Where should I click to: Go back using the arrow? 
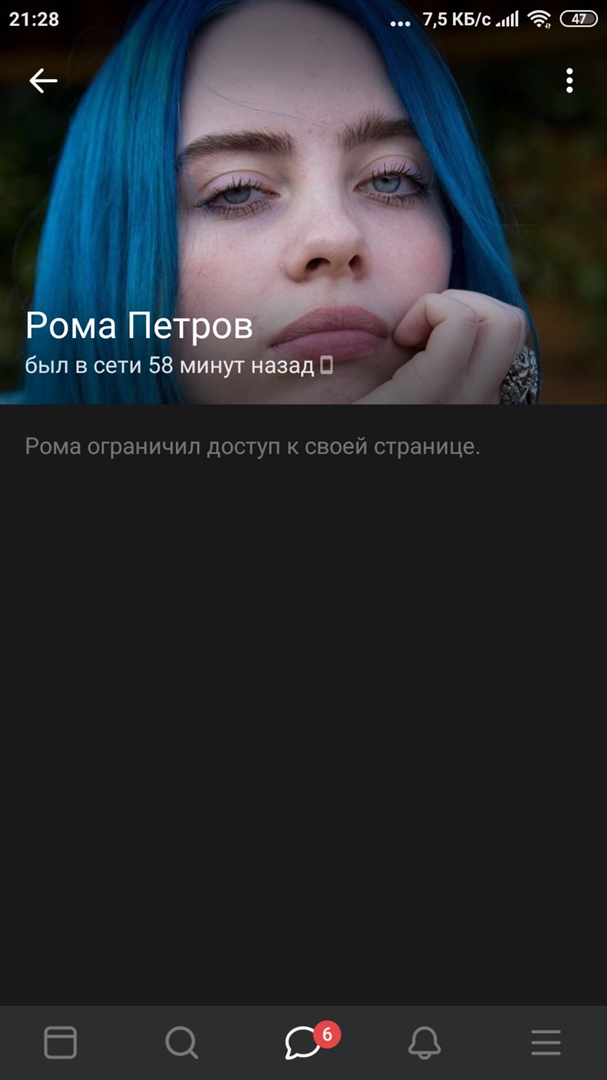[x=43, y=81]
